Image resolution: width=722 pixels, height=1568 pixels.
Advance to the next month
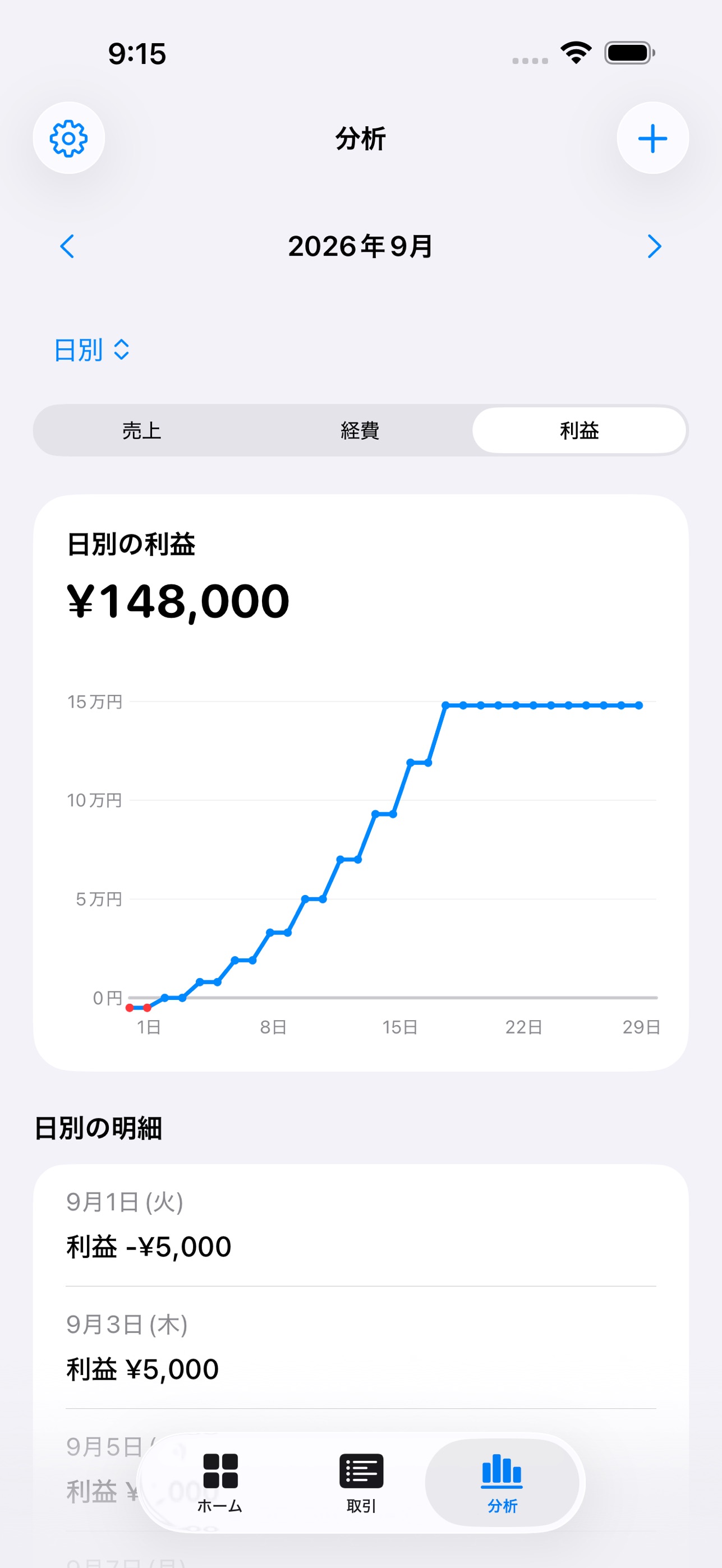coord(655,247)
